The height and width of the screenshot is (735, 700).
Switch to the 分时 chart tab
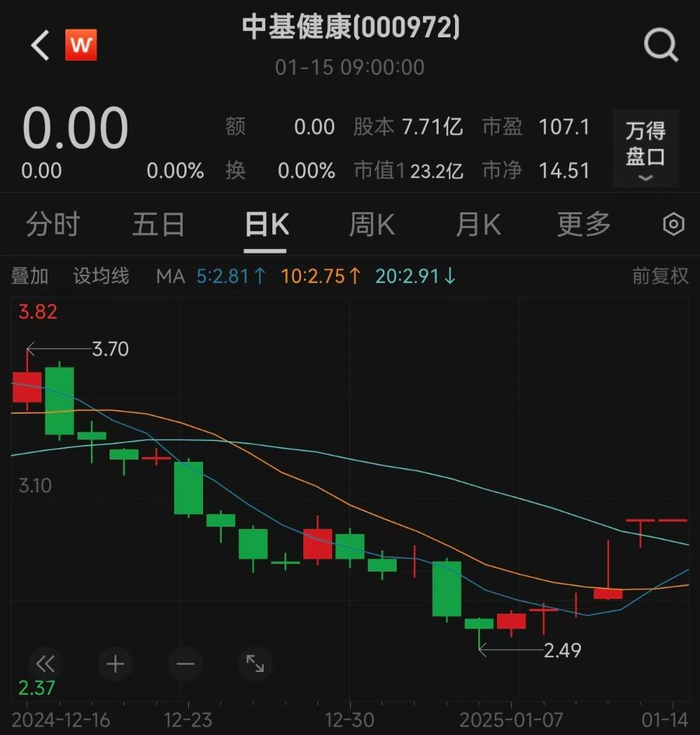click(53, 224)
